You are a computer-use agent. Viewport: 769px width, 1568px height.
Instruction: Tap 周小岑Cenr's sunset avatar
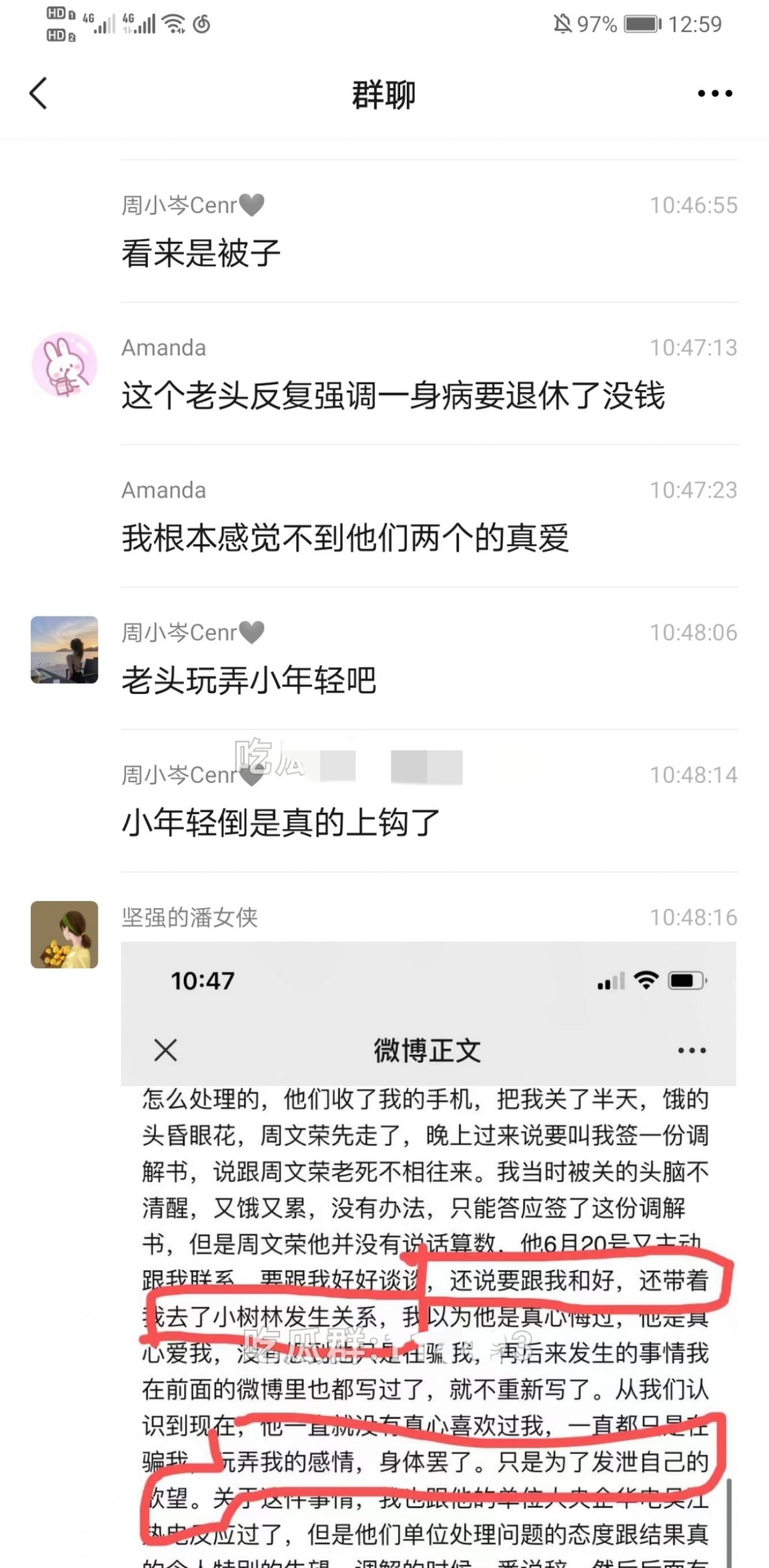pyautogui.click(x=64, y=650)
